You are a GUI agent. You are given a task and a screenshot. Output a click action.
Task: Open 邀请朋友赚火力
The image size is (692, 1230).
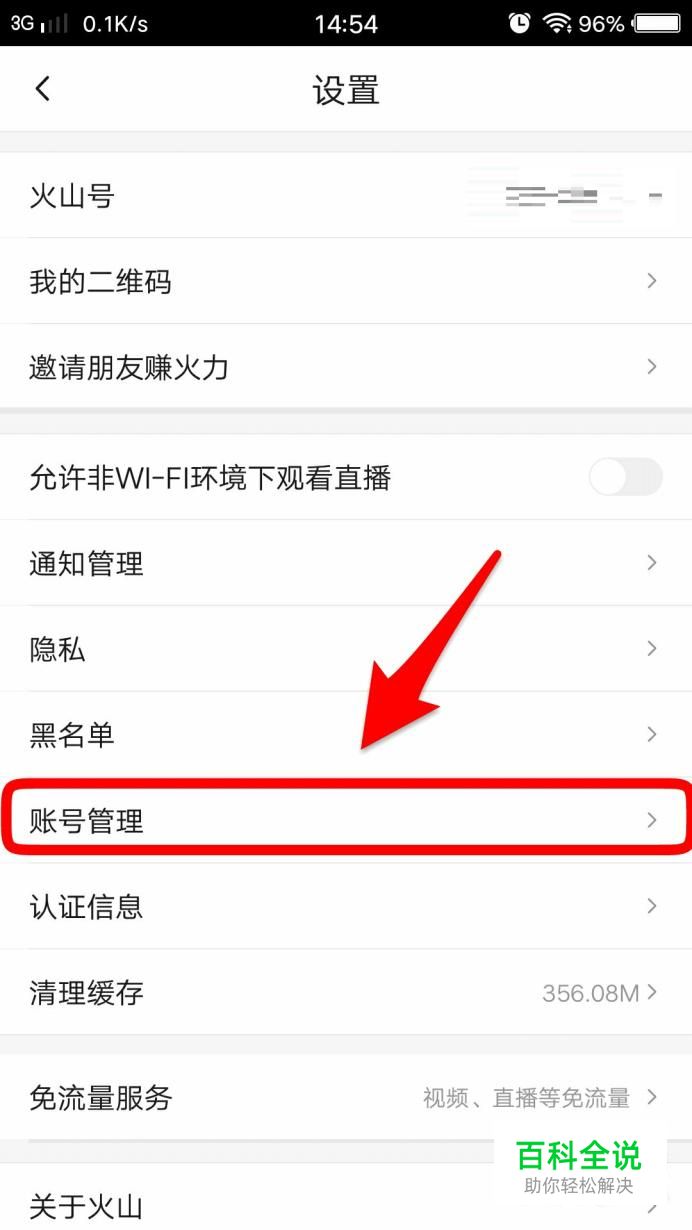tap(346, 367)
